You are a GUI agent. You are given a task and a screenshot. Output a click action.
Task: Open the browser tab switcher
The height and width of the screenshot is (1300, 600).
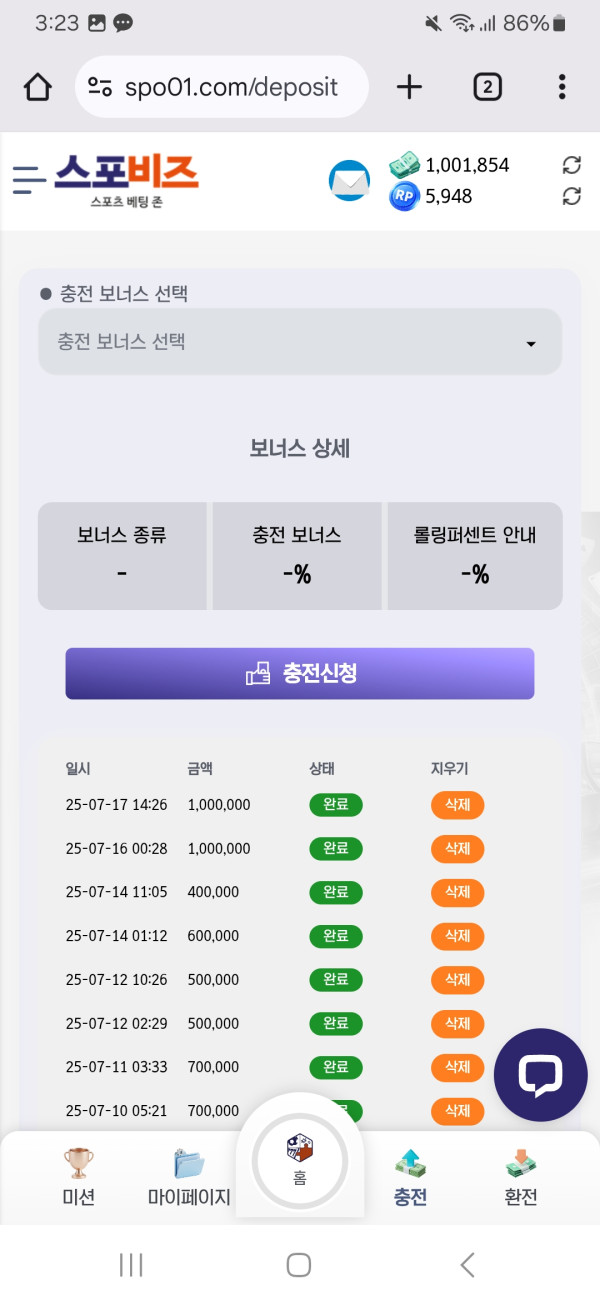pyautogui.click(x=486, y=88)
